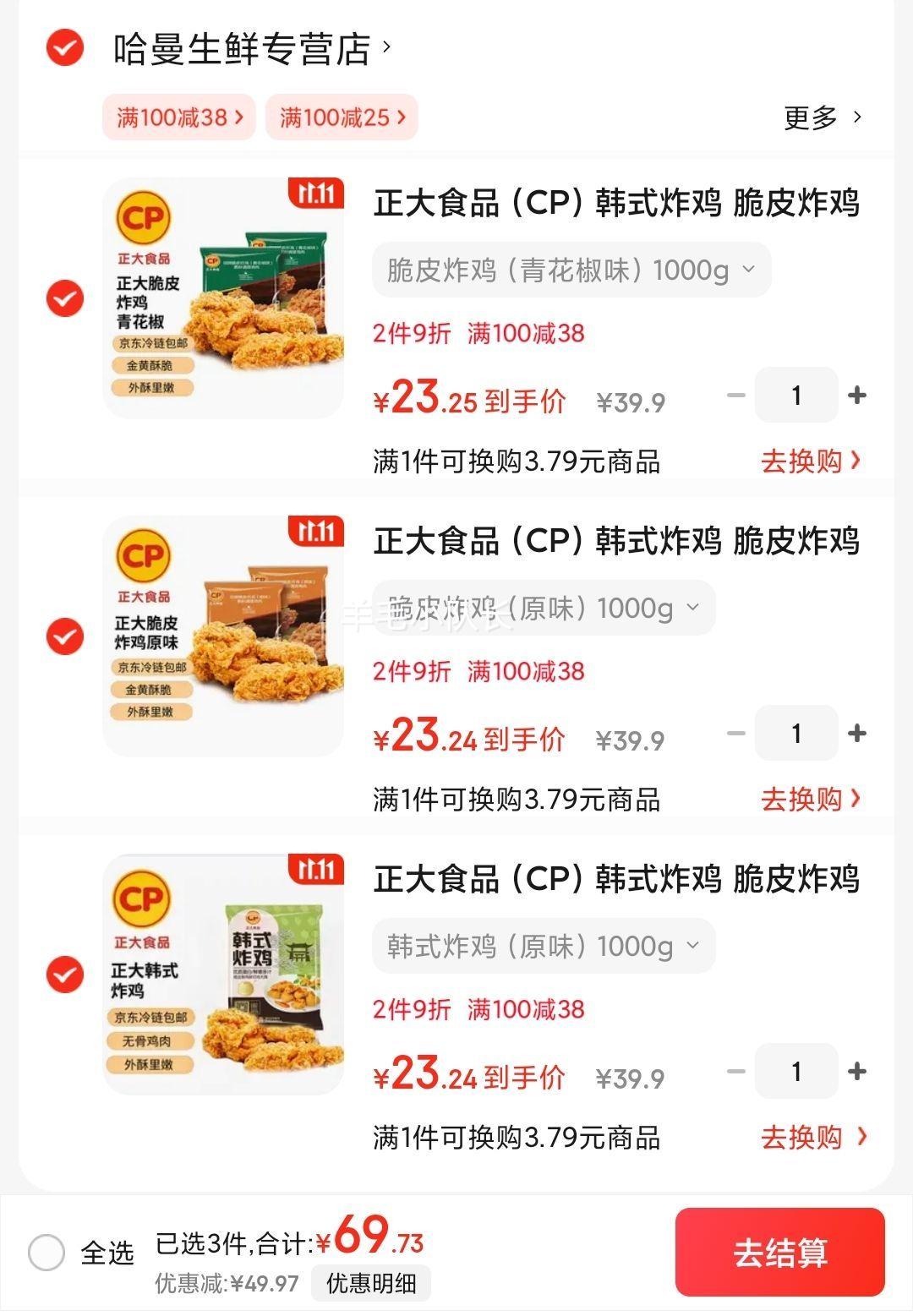
Task: Open the 脆皮炸鸡（青花椒味）1000g spec dropdown
Action: [571, 270]
